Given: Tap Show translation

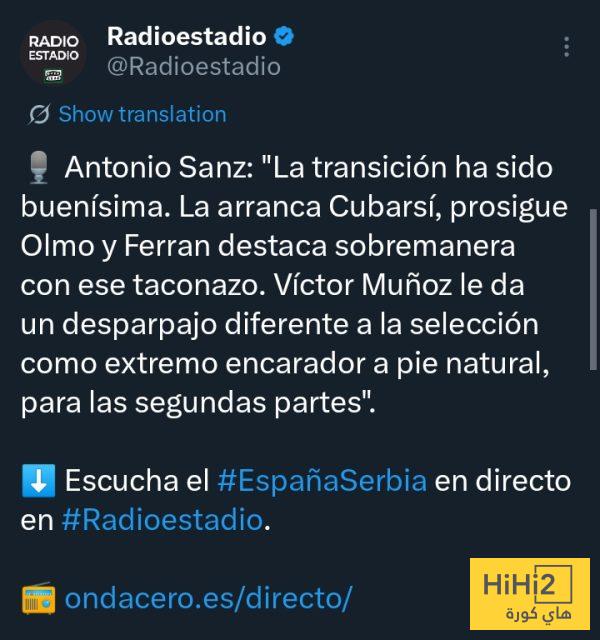Looking at the screenshot, I should (x=141, y=114).
